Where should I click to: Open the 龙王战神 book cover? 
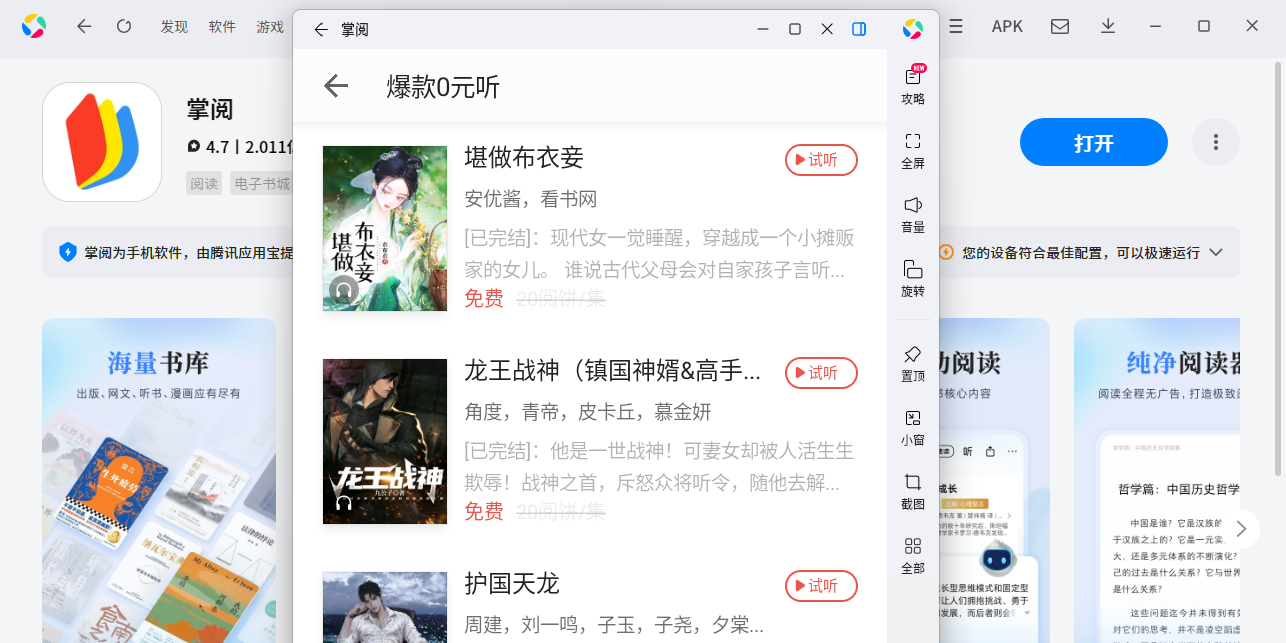(x=384, y=441)
